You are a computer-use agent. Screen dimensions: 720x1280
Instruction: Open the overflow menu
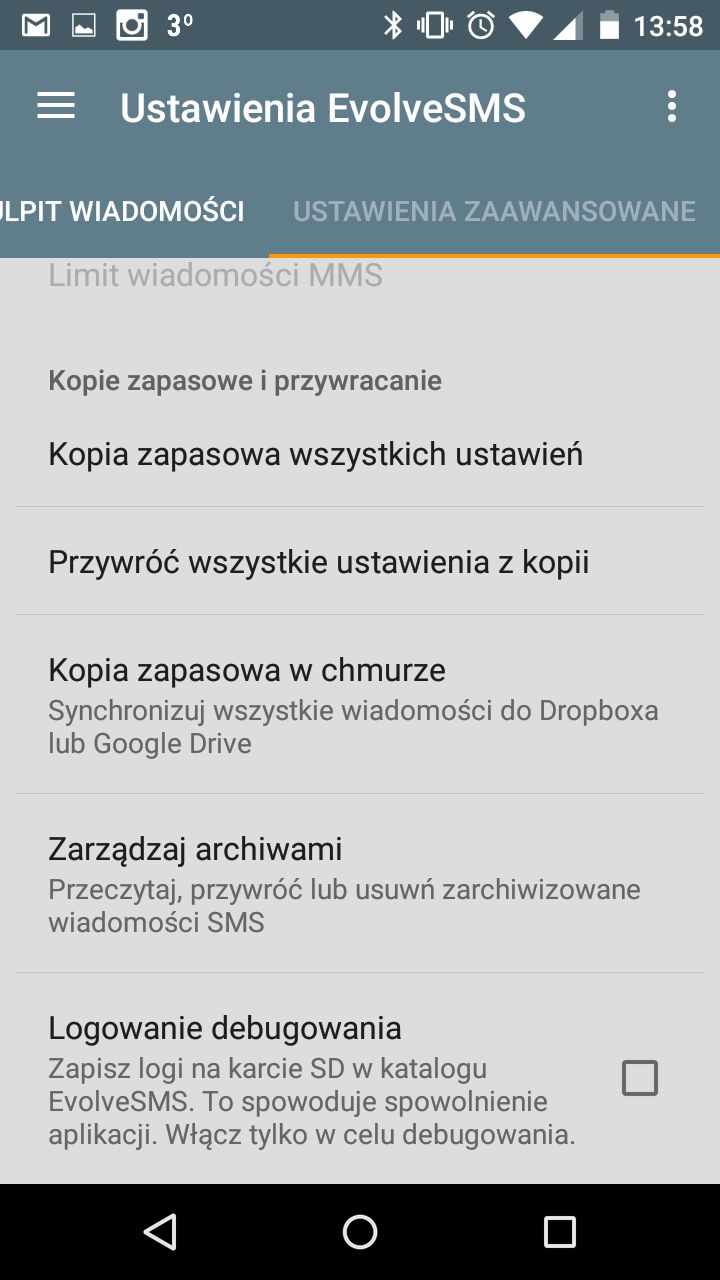(x=672, y=106)
